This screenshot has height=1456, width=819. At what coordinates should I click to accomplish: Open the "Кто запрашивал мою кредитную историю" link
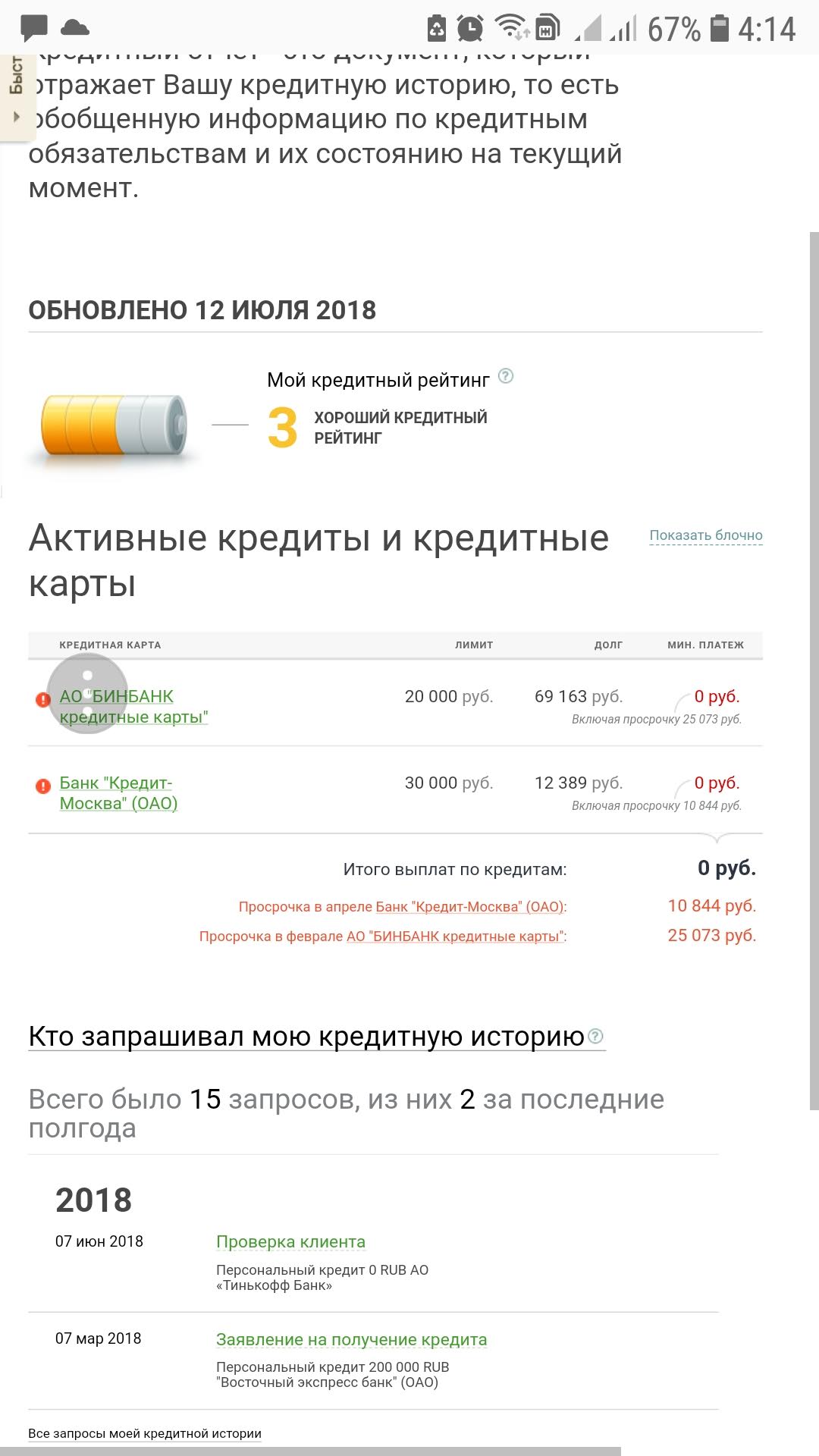click(x=306, y=1036)
